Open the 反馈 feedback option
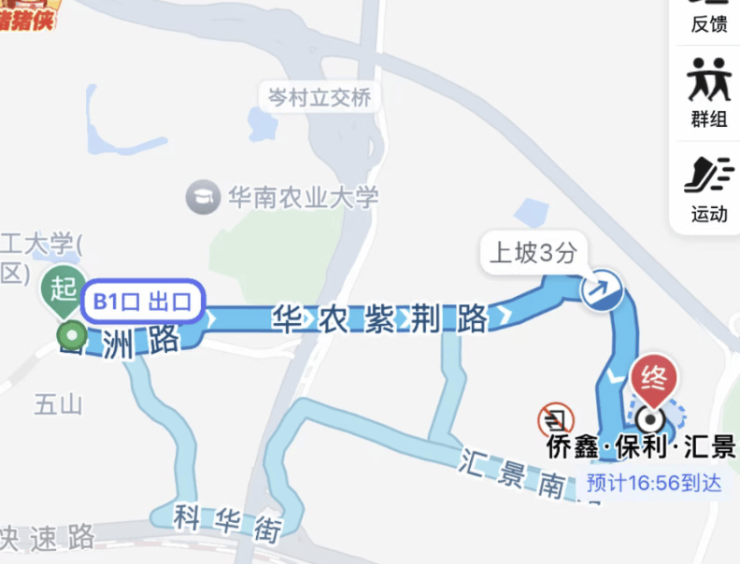The height and width of the screenshot is (564, 740). [708, 18]
